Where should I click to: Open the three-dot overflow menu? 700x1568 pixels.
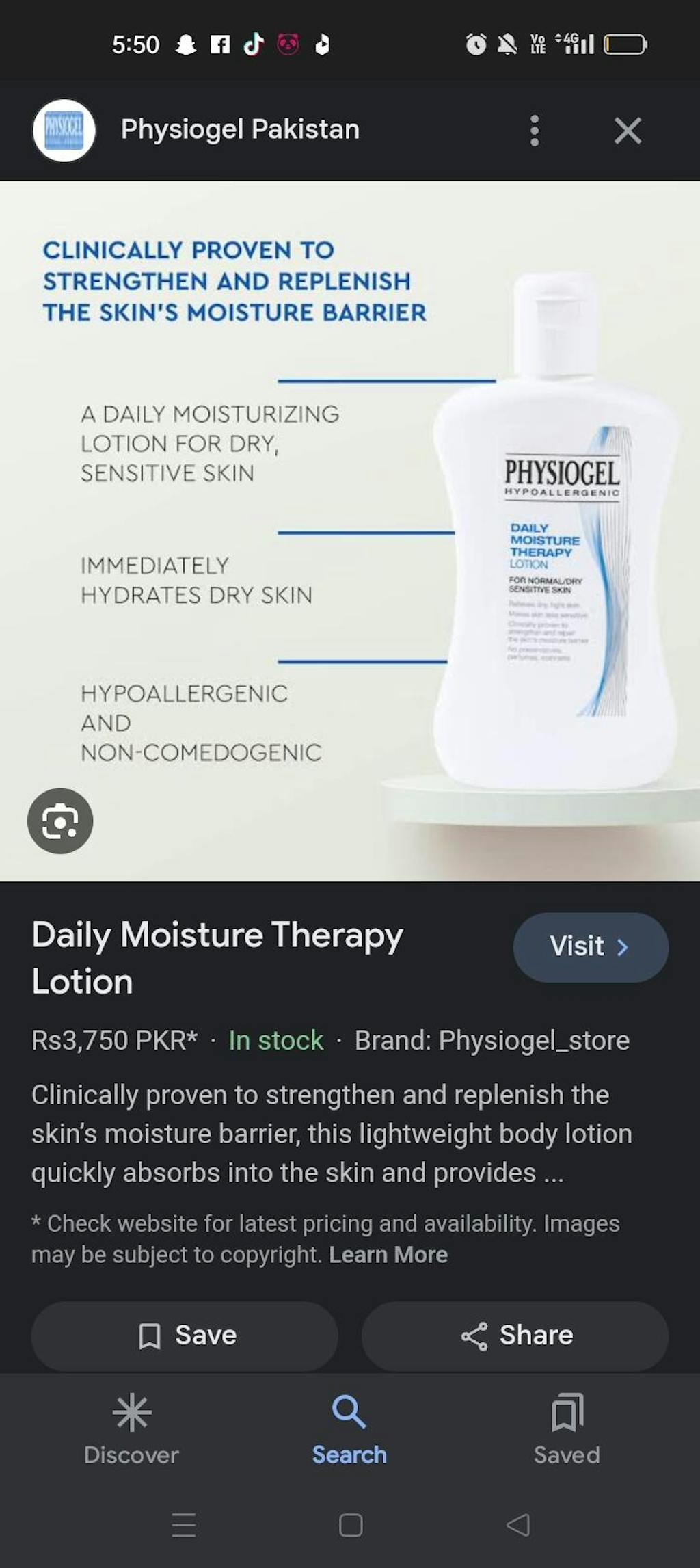coord(535,130)
